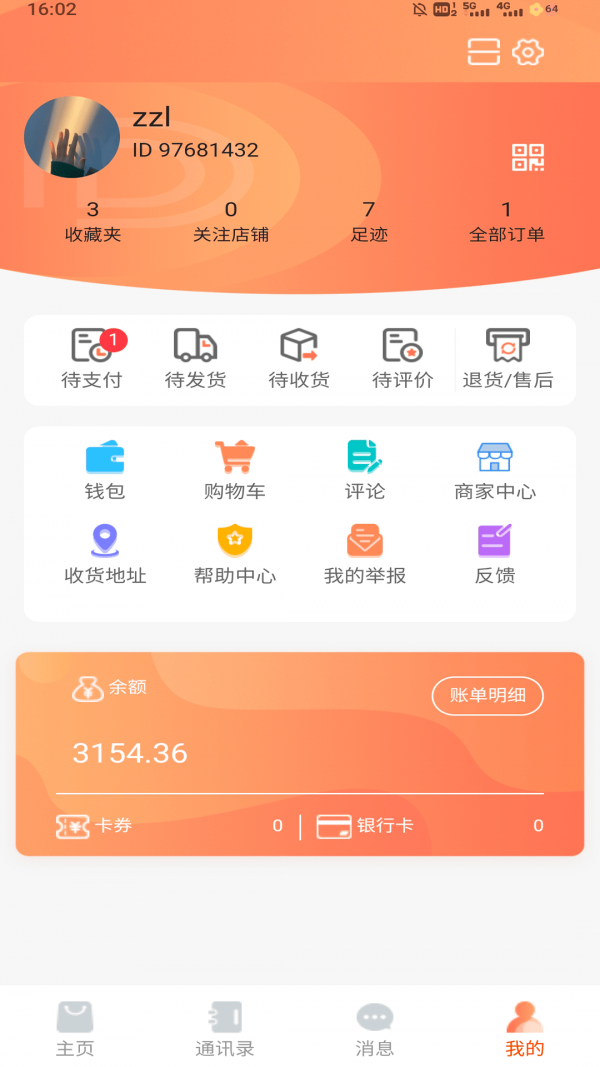Manage 收货地址 shipping addresses
The image size is (600, 1067).
coord(105,555)
